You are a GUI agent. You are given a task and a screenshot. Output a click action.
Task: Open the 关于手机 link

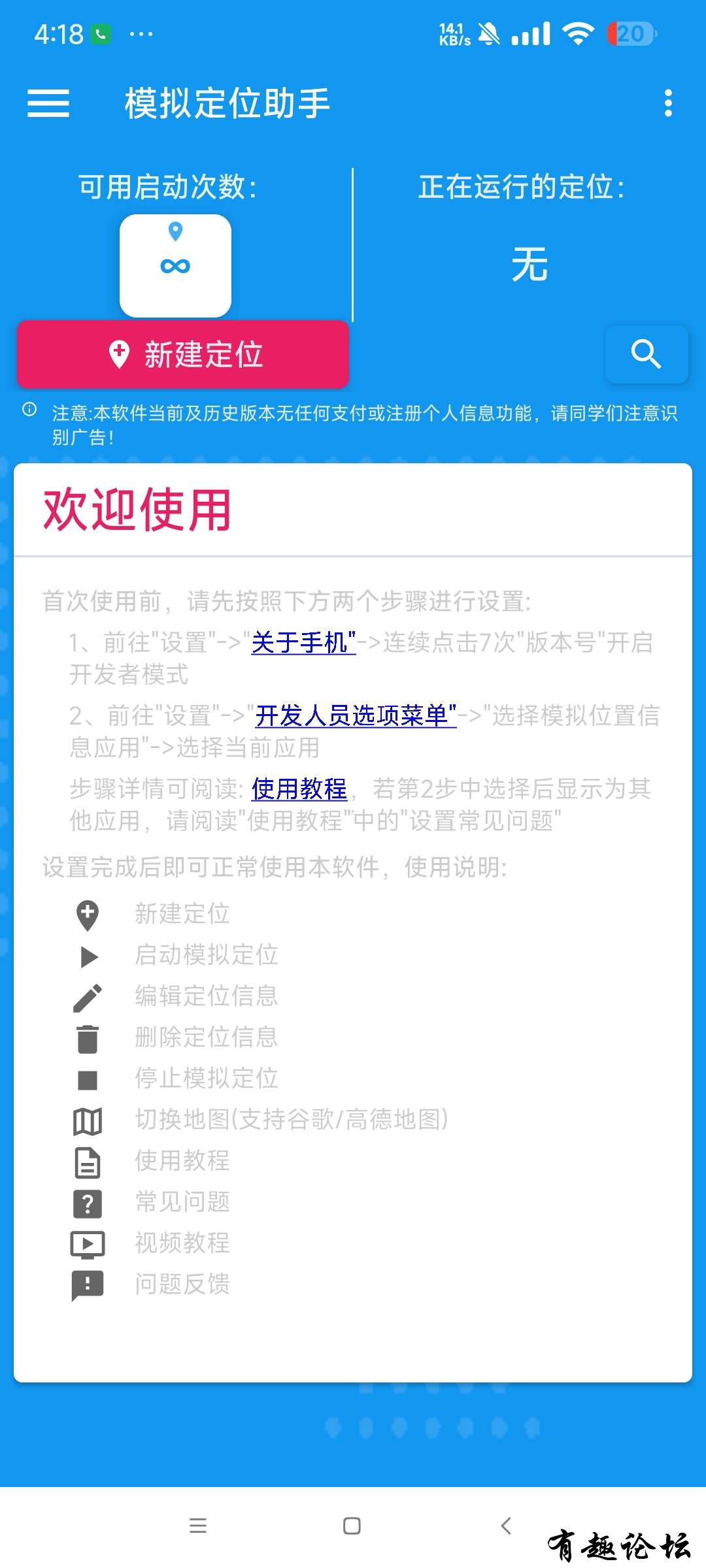(303, 643)
